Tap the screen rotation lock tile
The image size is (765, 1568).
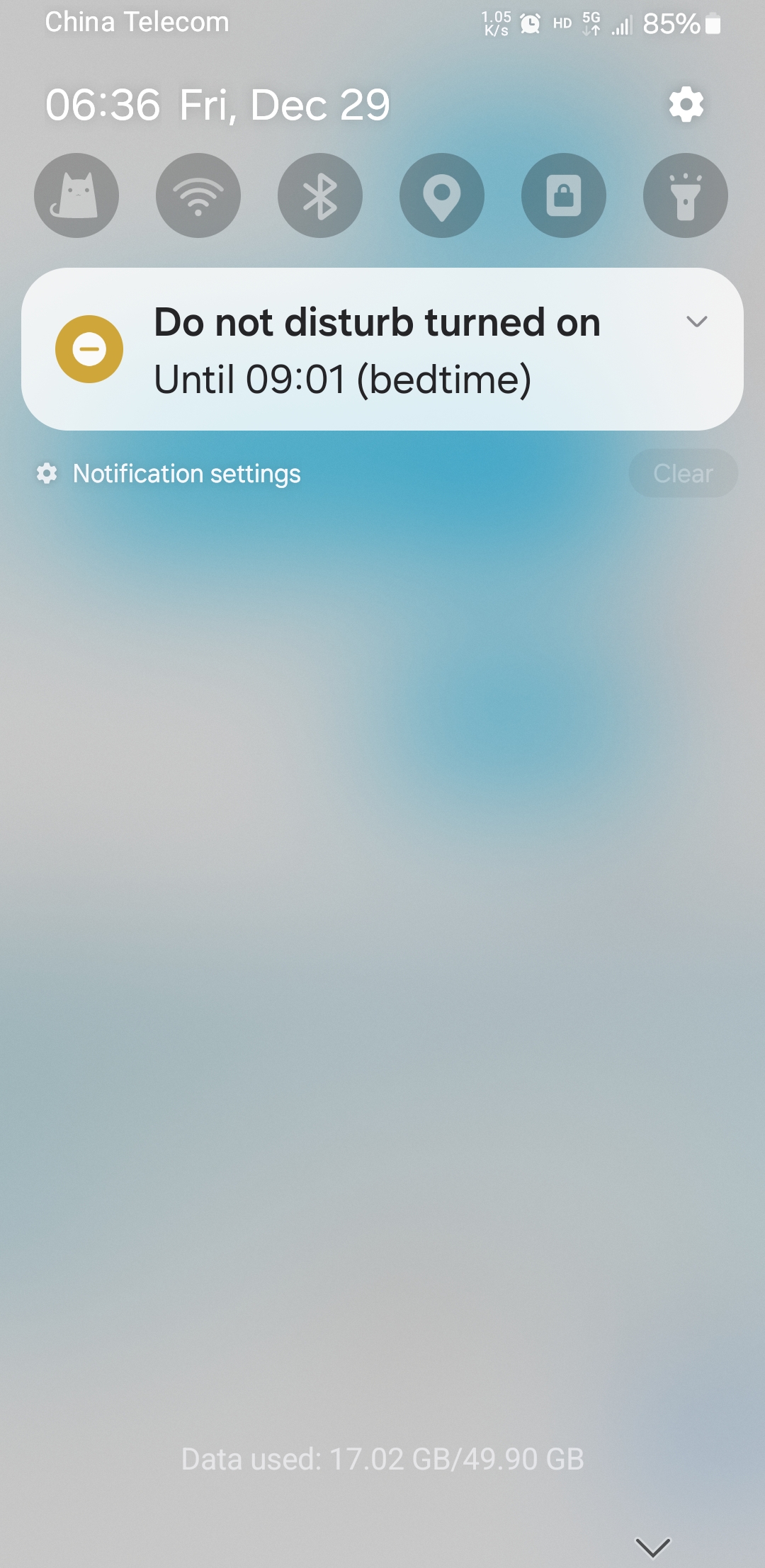coord(563,195)
